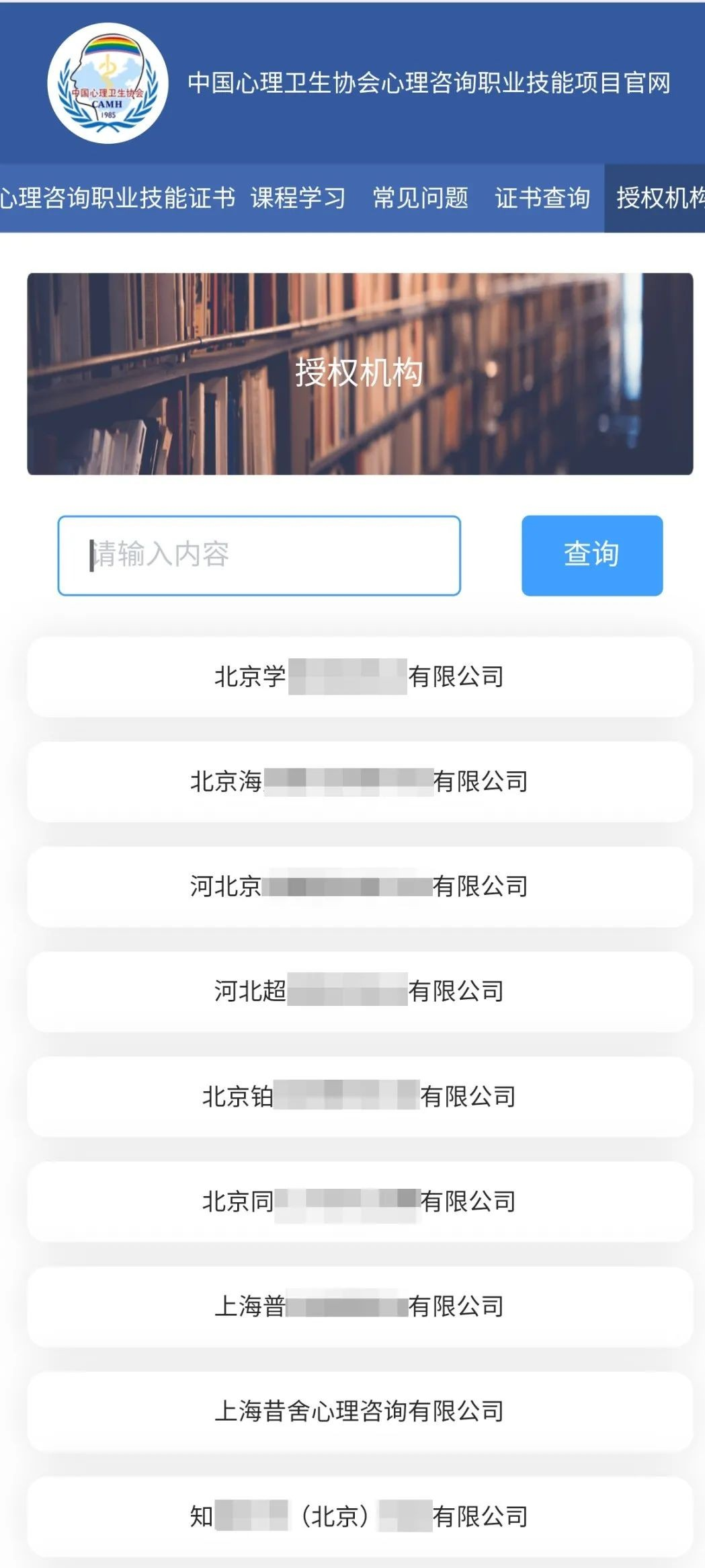
Task: View the 河北超 company entry
Action: 360,991
